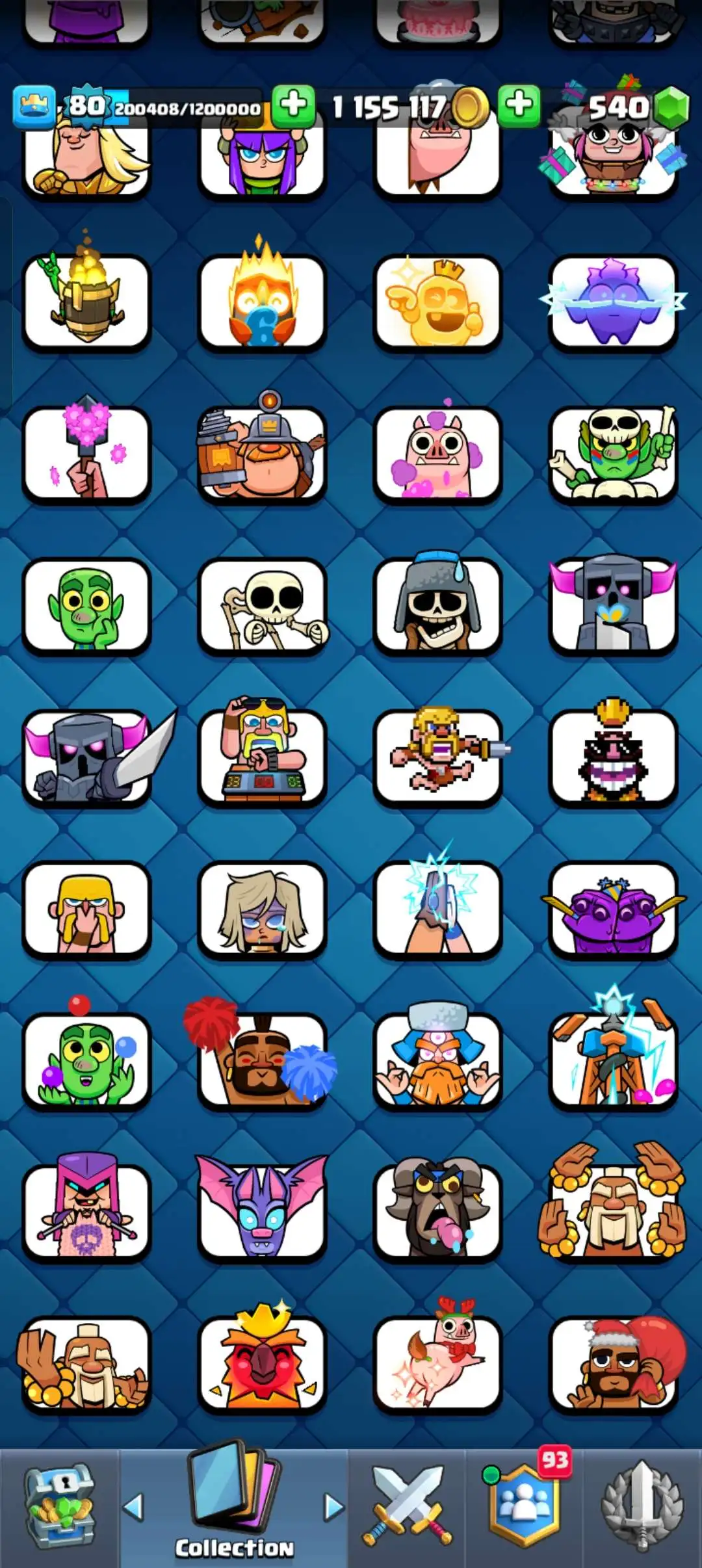
Task: Select the pixelated king emote
Action: 612,757
